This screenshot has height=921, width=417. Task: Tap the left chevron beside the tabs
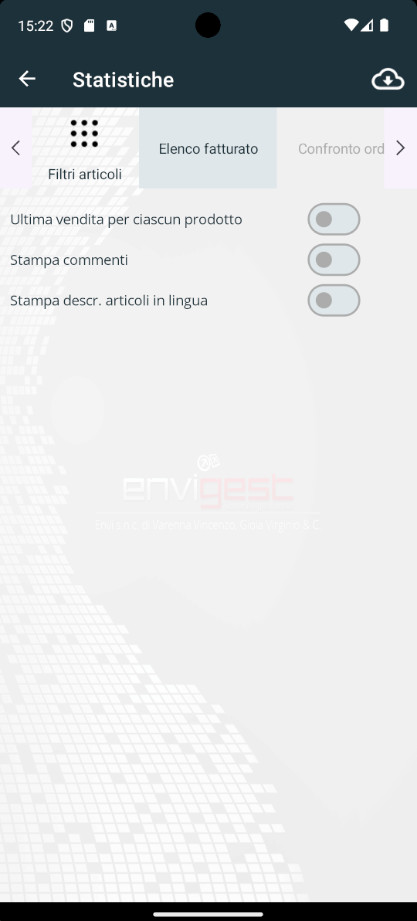click(x=16, y=148)
